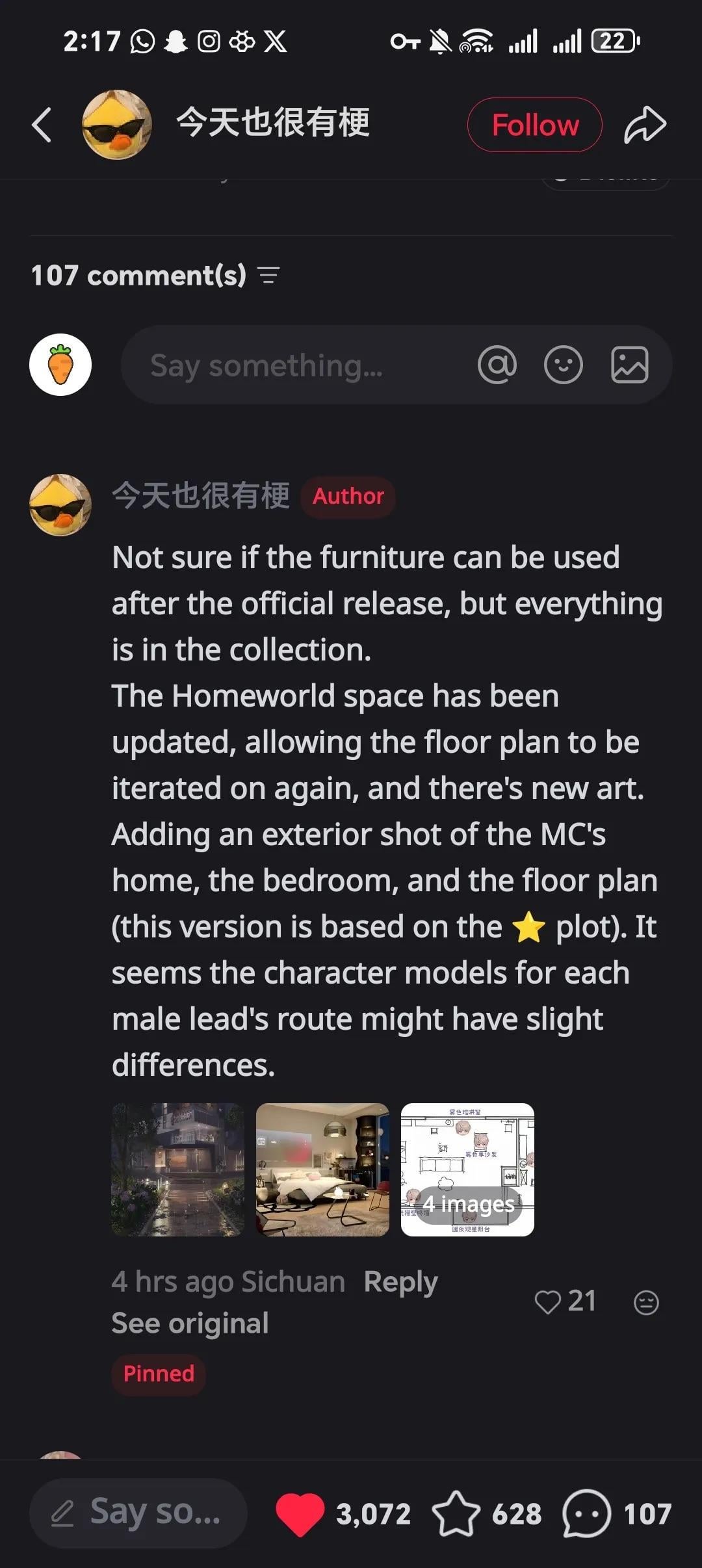Open the comment sort options

coord(268,275)
